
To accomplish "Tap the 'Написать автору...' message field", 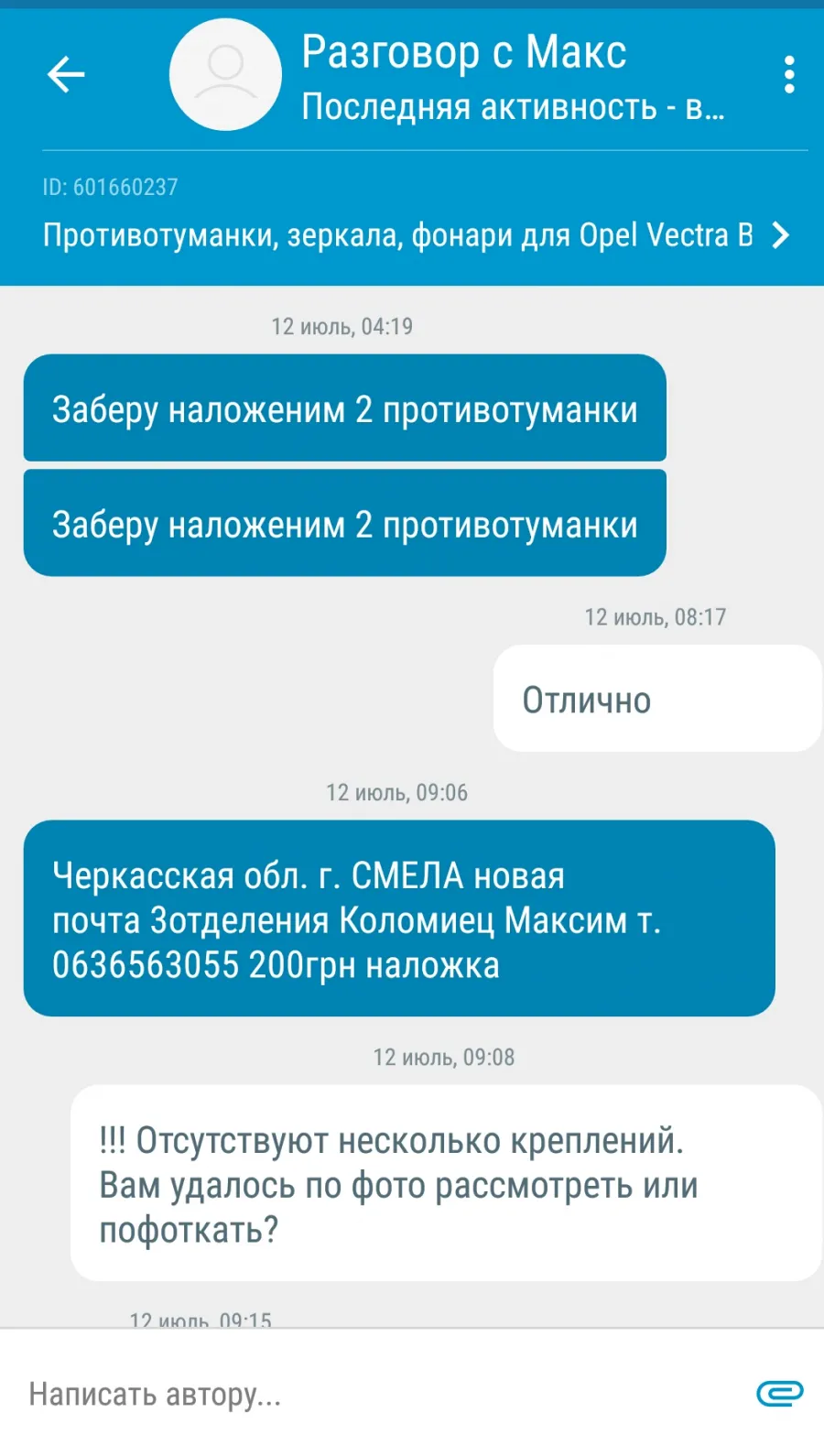I will (x=375, y=1394).
